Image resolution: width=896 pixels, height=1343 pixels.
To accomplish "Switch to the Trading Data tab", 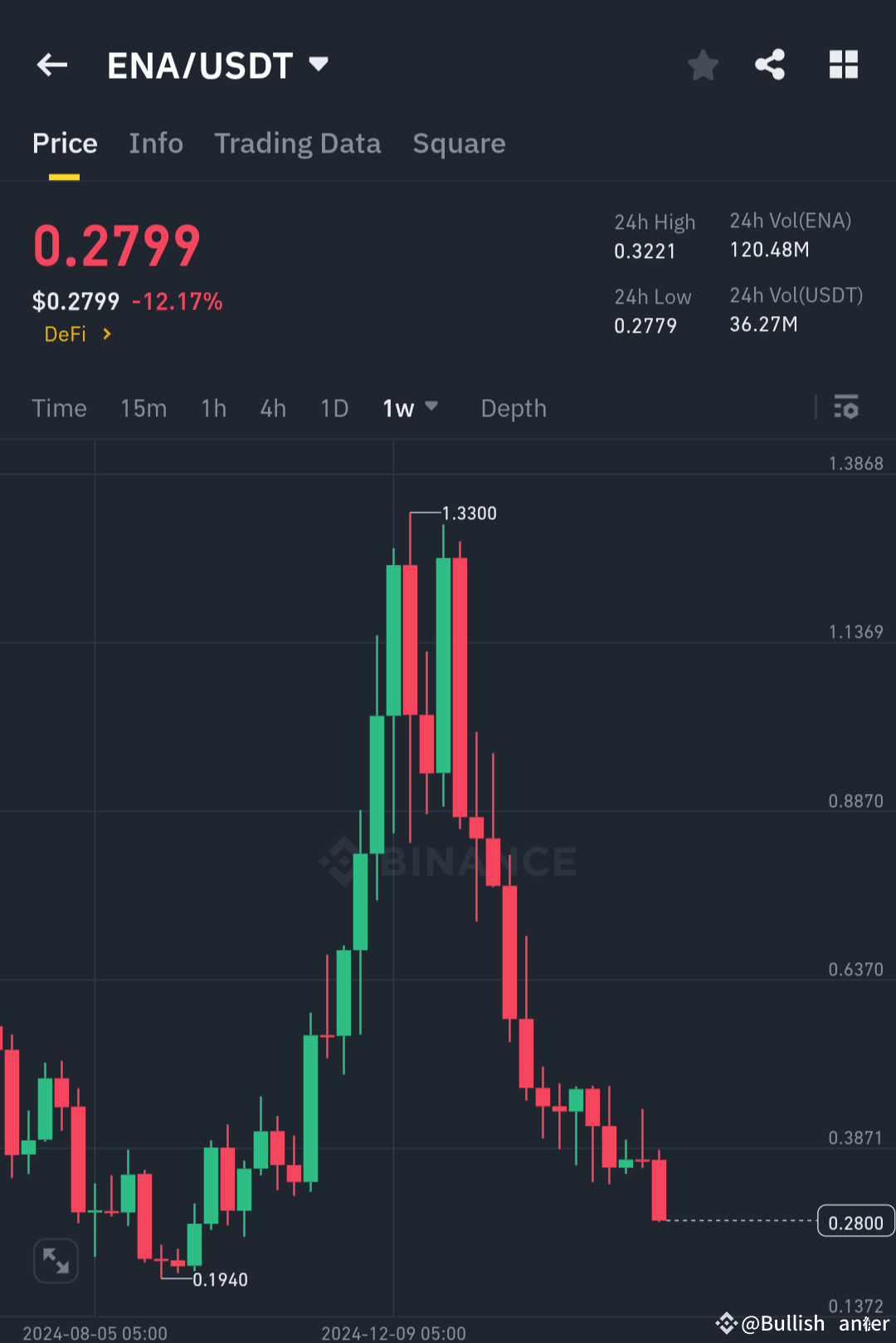I will pos(297,144).
